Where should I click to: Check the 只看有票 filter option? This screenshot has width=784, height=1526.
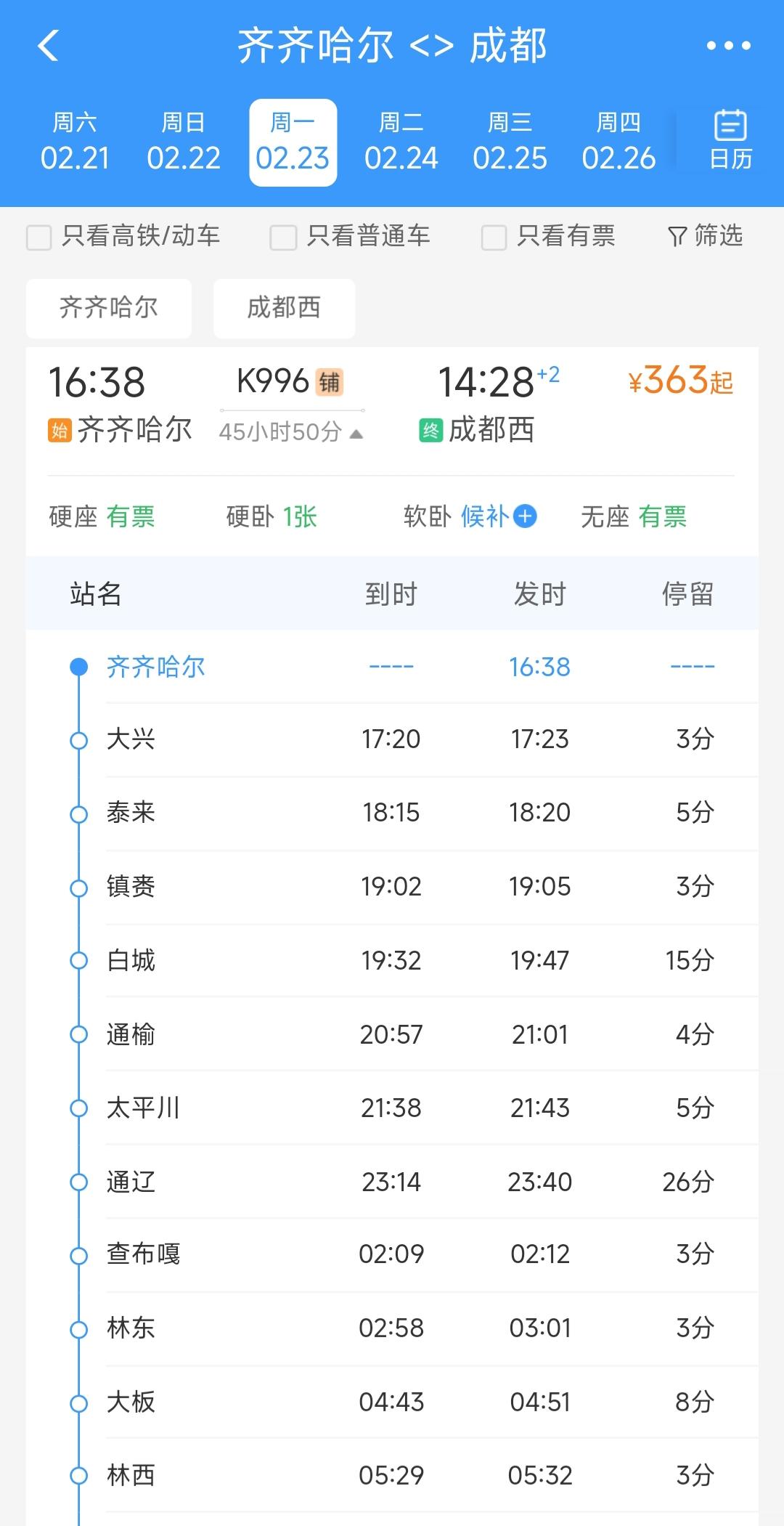tap(493, 238)
